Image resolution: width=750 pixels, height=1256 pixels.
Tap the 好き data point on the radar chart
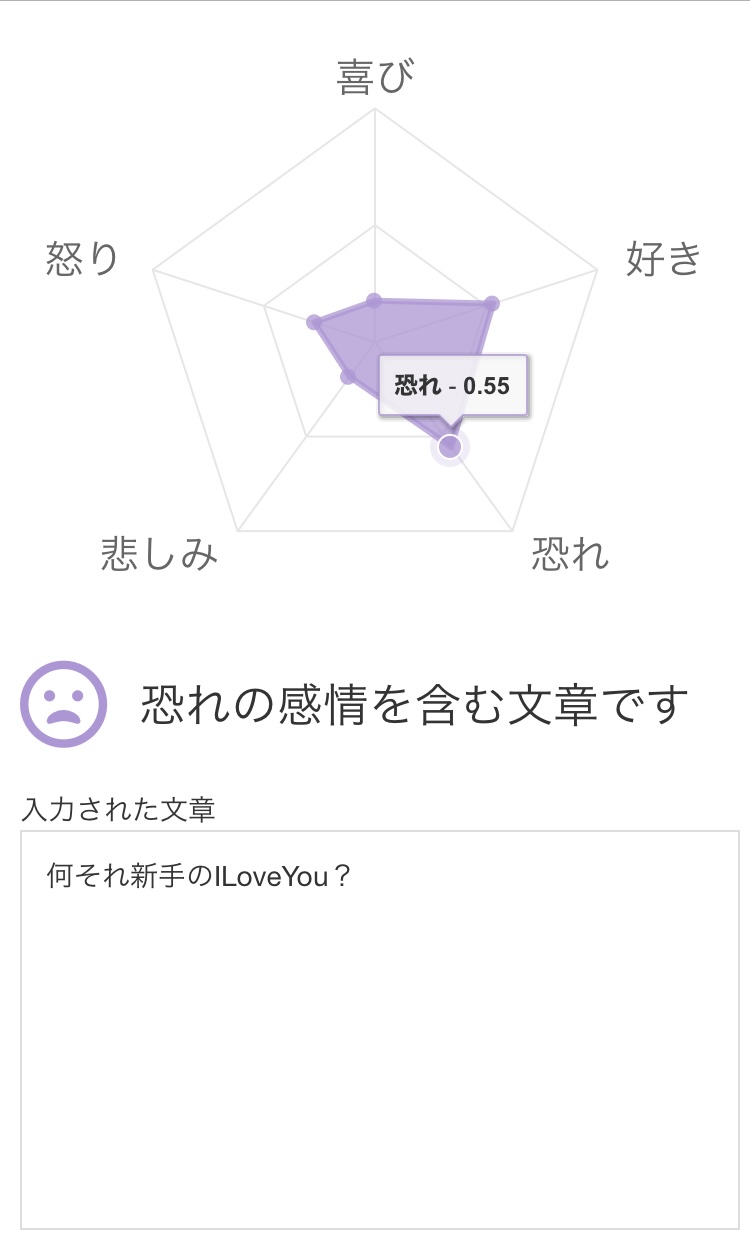click(491, 303)
